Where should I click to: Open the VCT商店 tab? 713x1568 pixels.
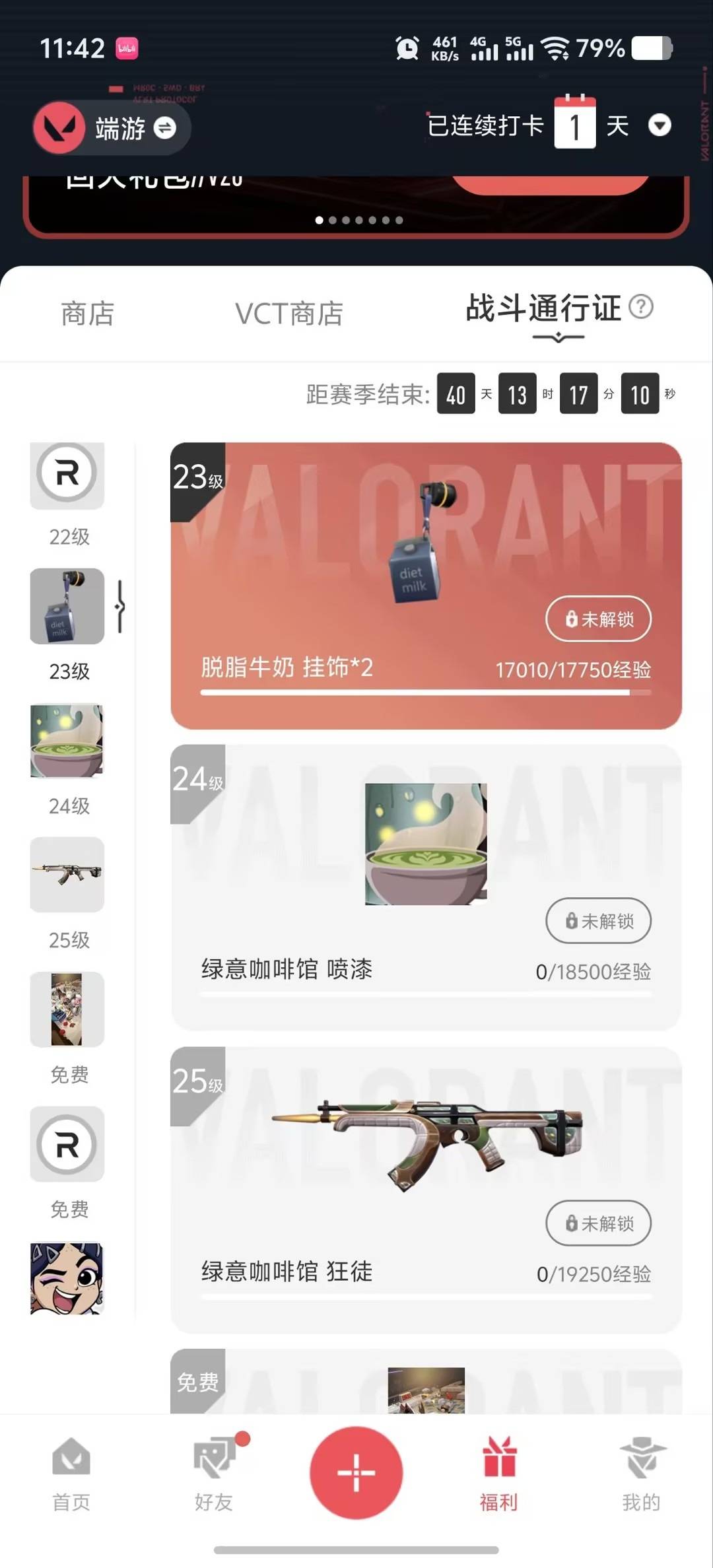pos(289,314)
